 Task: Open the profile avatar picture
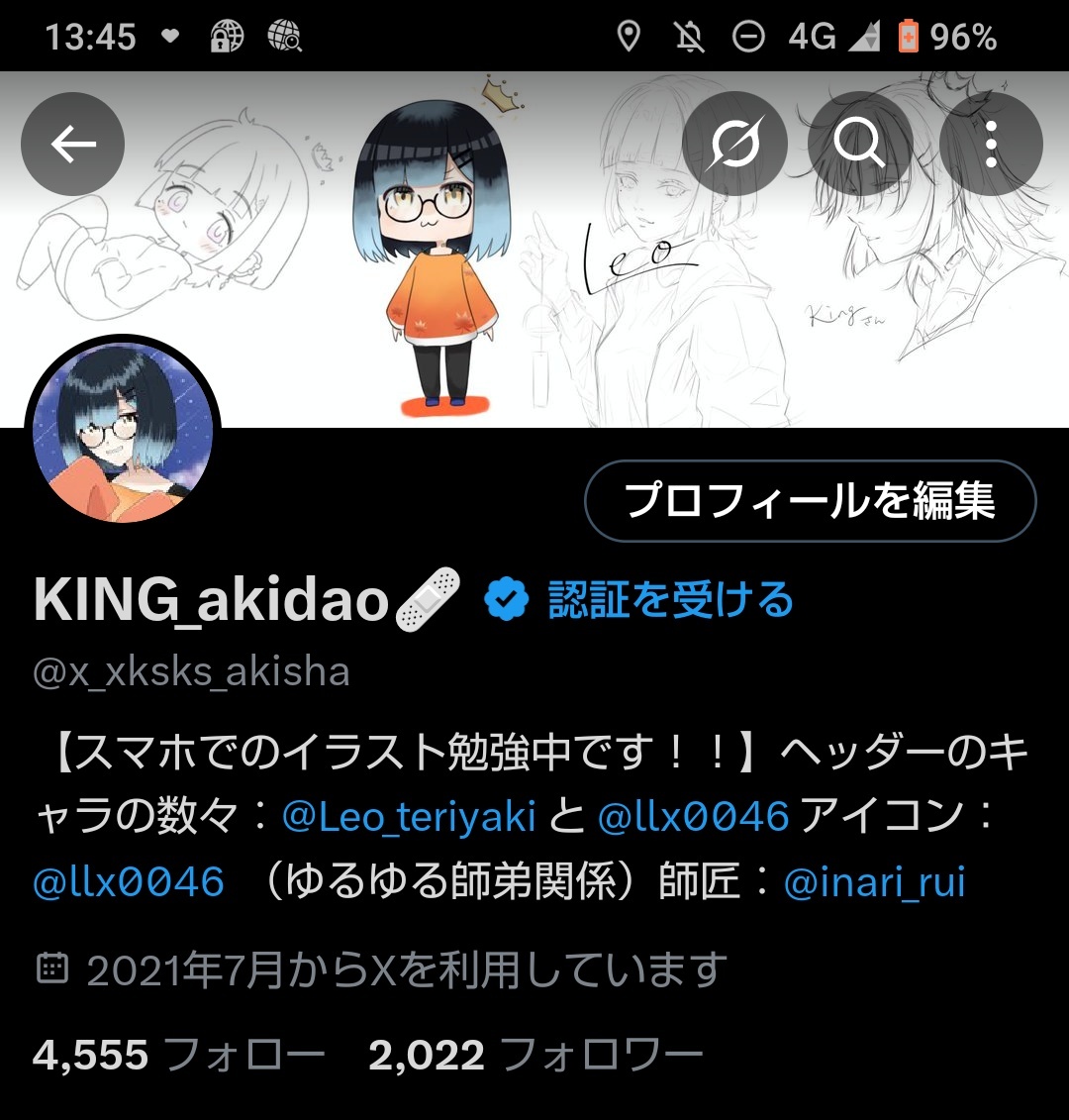coord(123,433)
